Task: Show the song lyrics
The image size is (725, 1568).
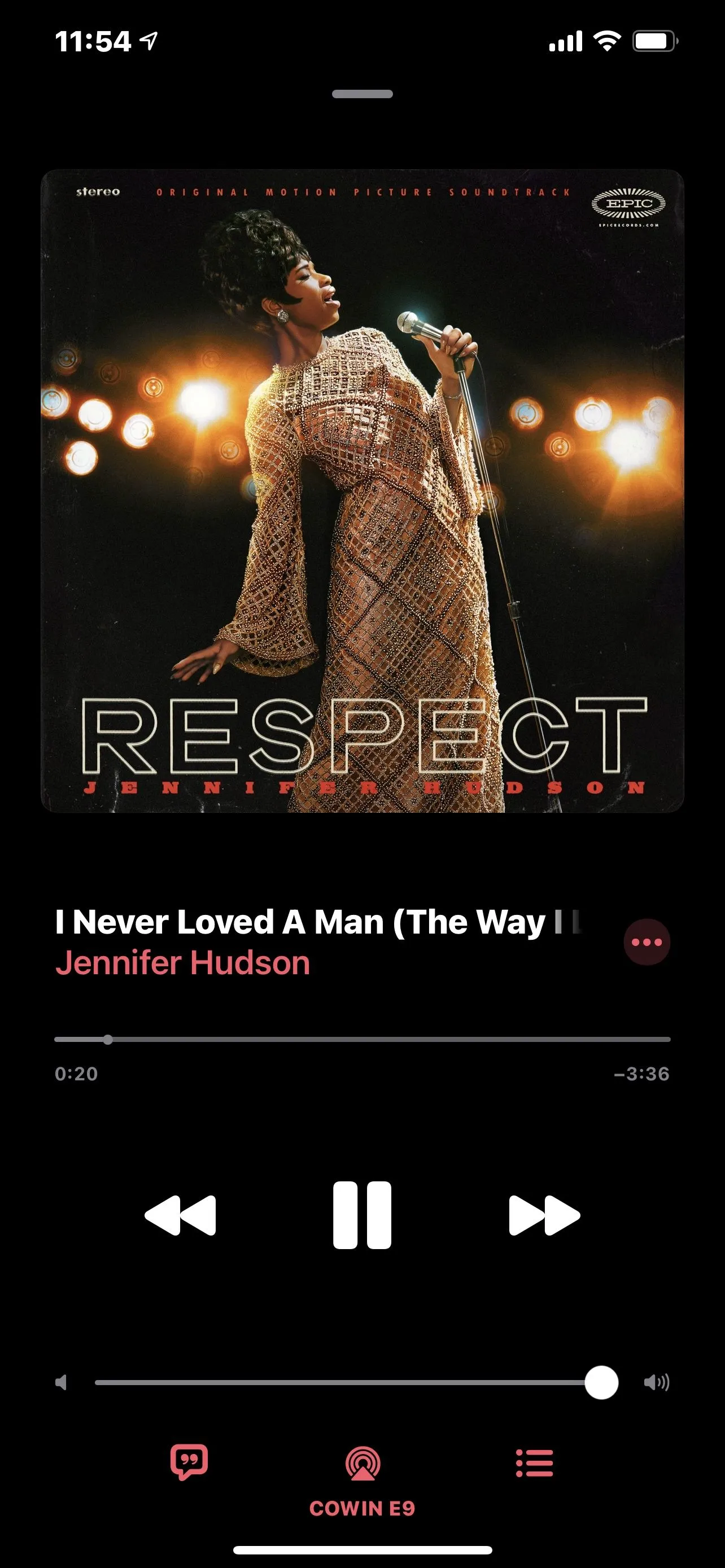Action: pos(189,1462)
